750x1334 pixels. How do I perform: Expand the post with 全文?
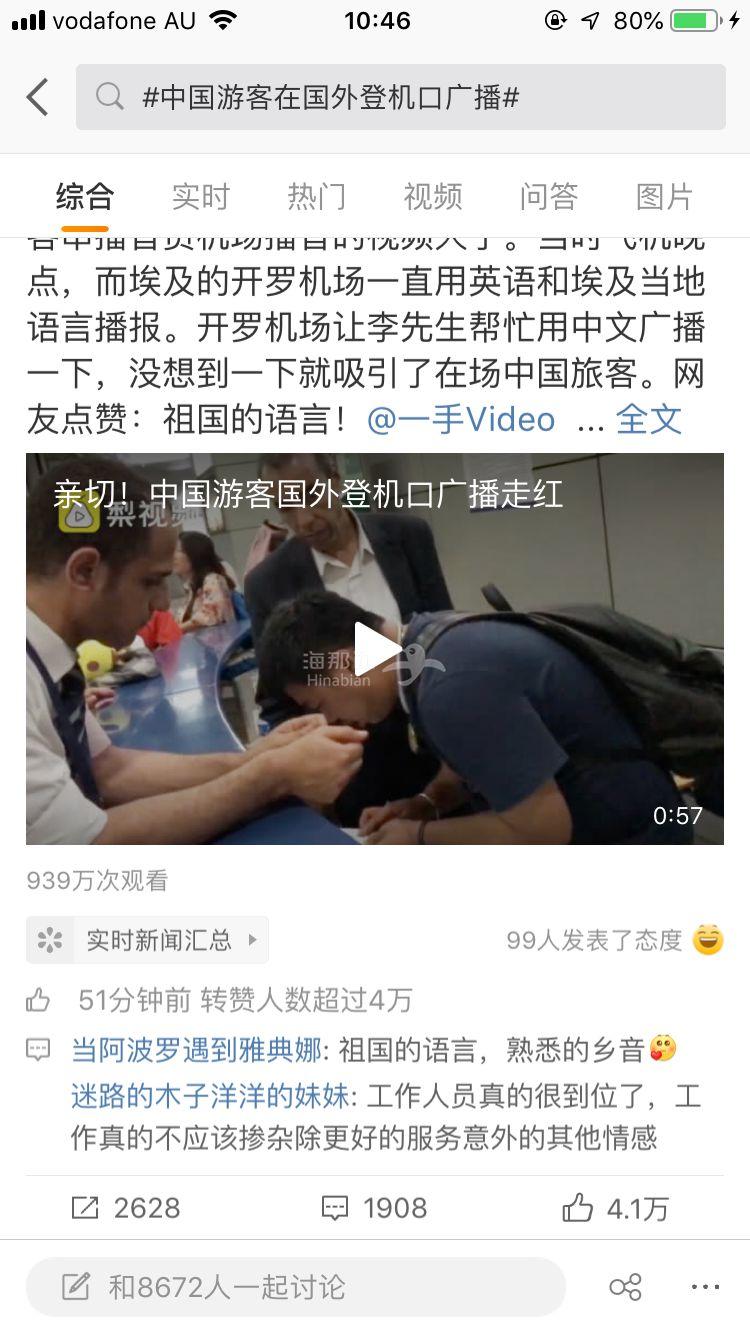tap(648, 419)
